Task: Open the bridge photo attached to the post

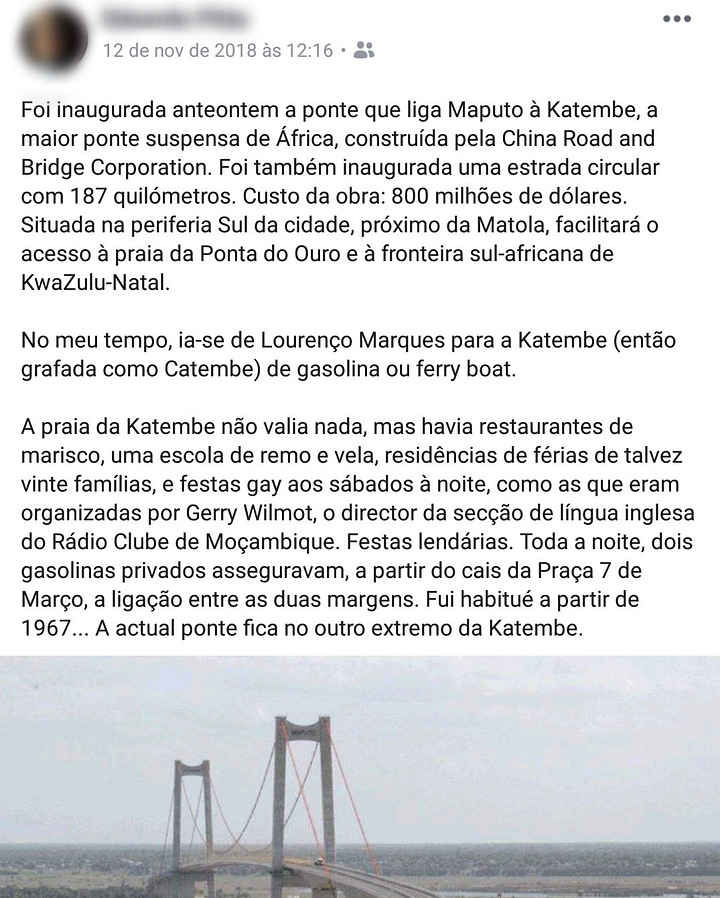Action: pos(360,777)
